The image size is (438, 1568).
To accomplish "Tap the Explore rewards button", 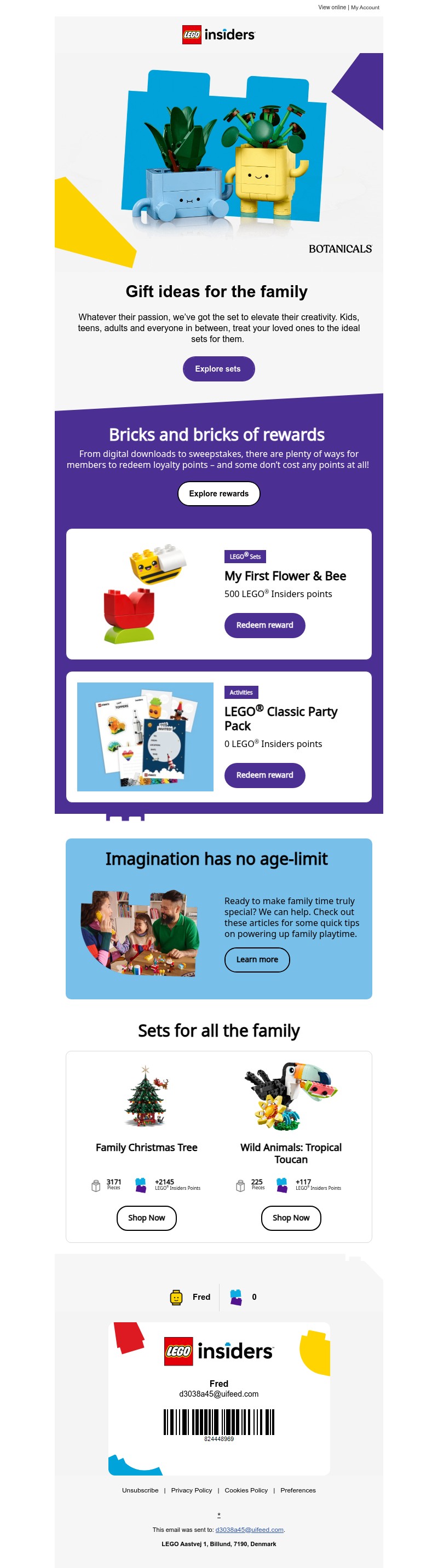I will [218, 494].
